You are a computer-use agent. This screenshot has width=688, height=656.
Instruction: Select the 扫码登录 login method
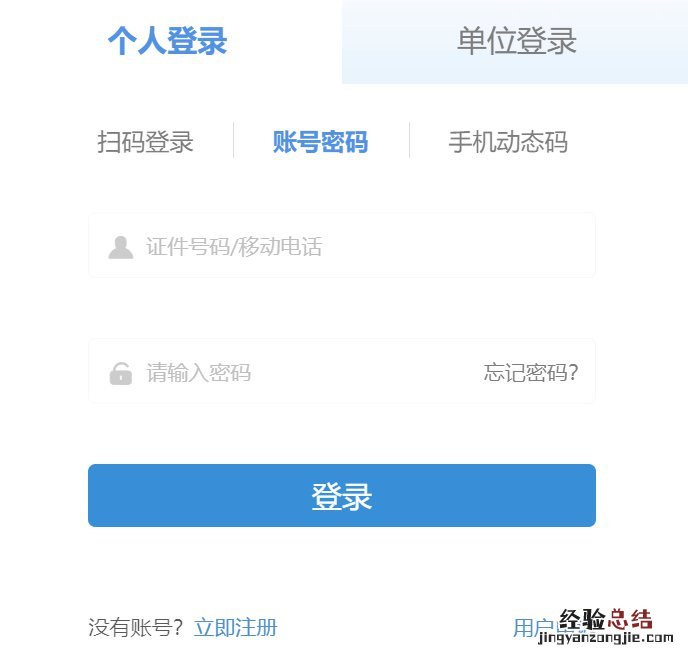[145, 142]
